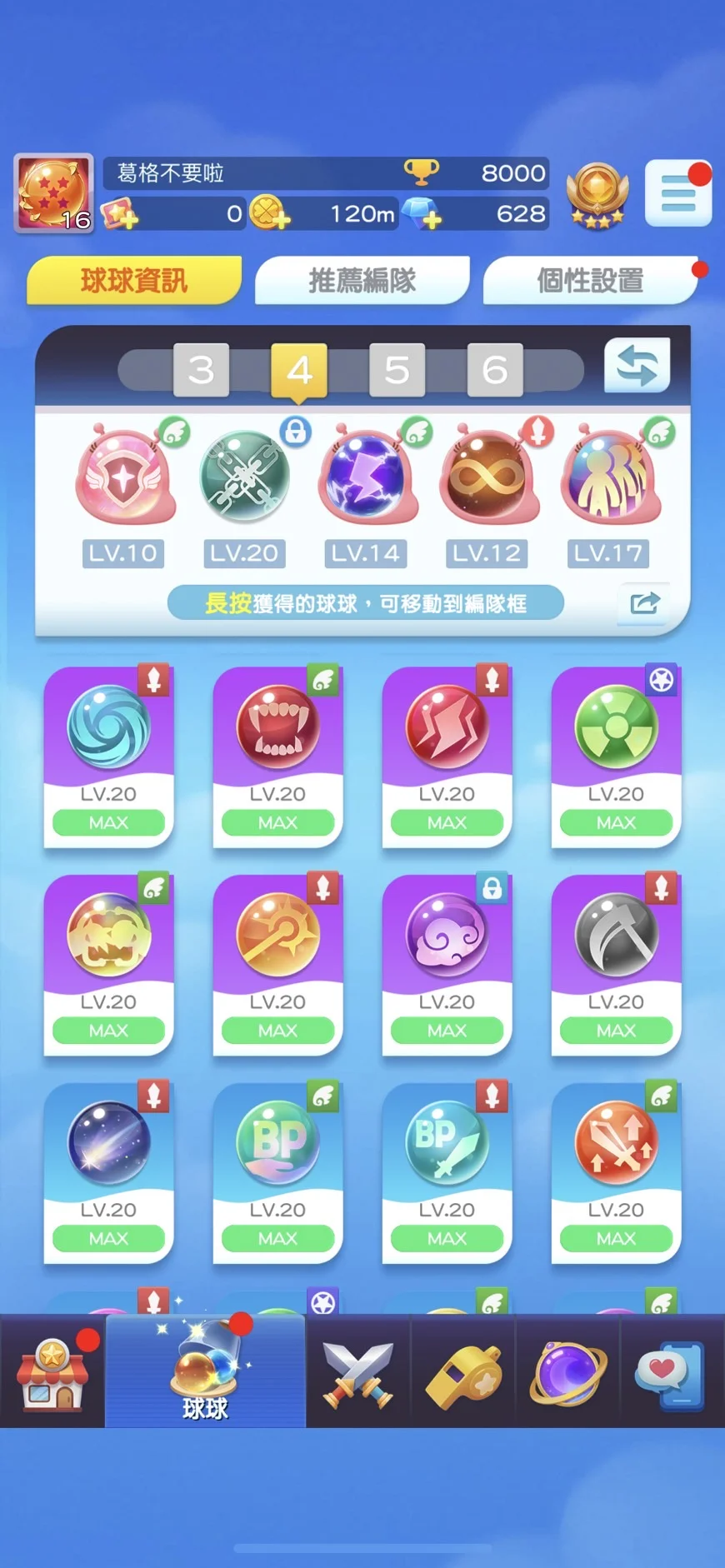Open the player avatar profile
The image size is (725, 1568).
click(x=53, y=193)
